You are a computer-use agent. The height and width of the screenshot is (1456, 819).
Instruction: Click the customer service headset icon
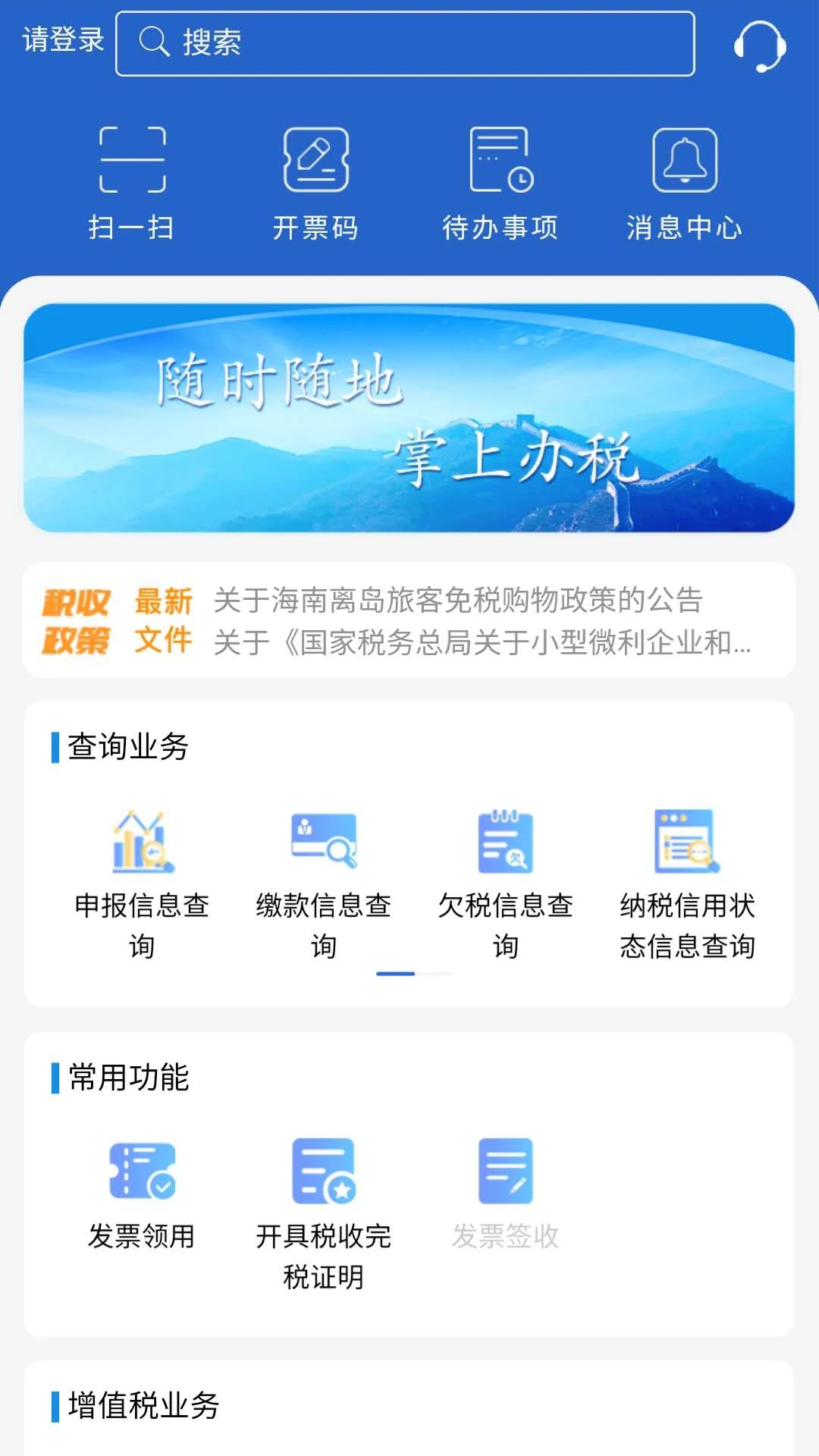[x=763, y=43]
